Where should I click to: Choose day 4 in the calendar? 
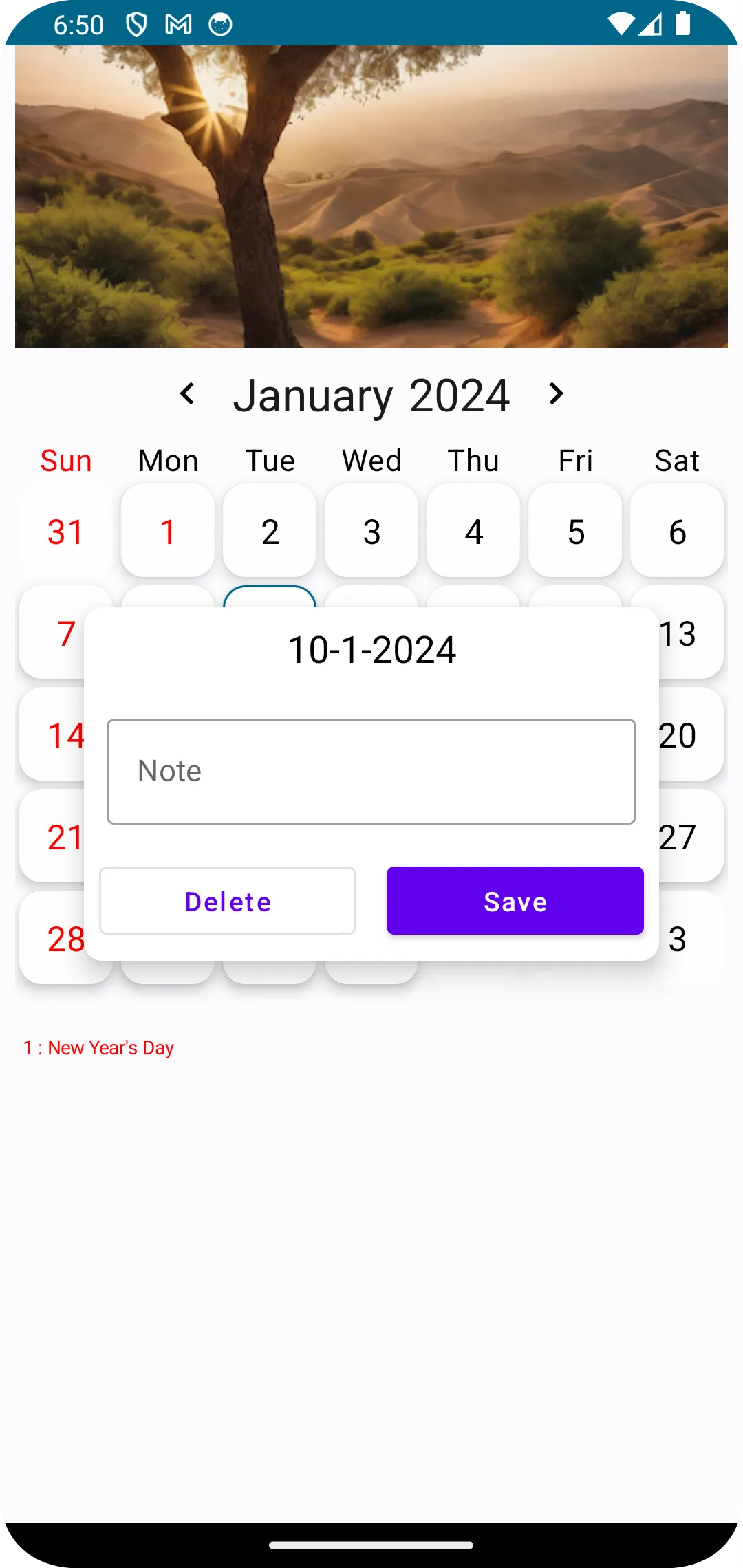[x=473, y=531]
